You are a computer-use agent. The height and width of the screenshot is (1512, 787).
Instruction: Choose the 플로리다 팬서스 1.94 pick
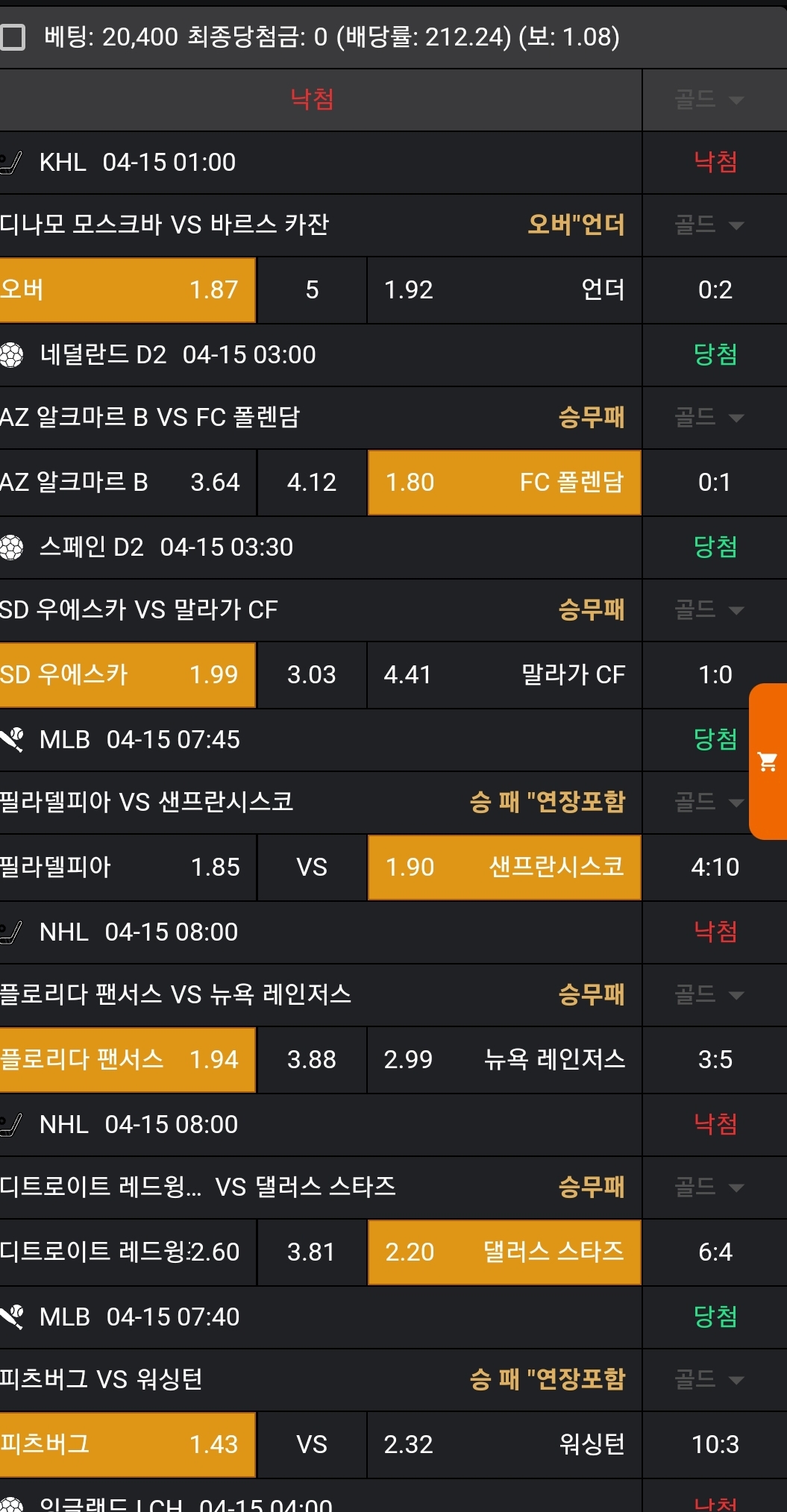pyautogui.click(x=127, y=1059)
